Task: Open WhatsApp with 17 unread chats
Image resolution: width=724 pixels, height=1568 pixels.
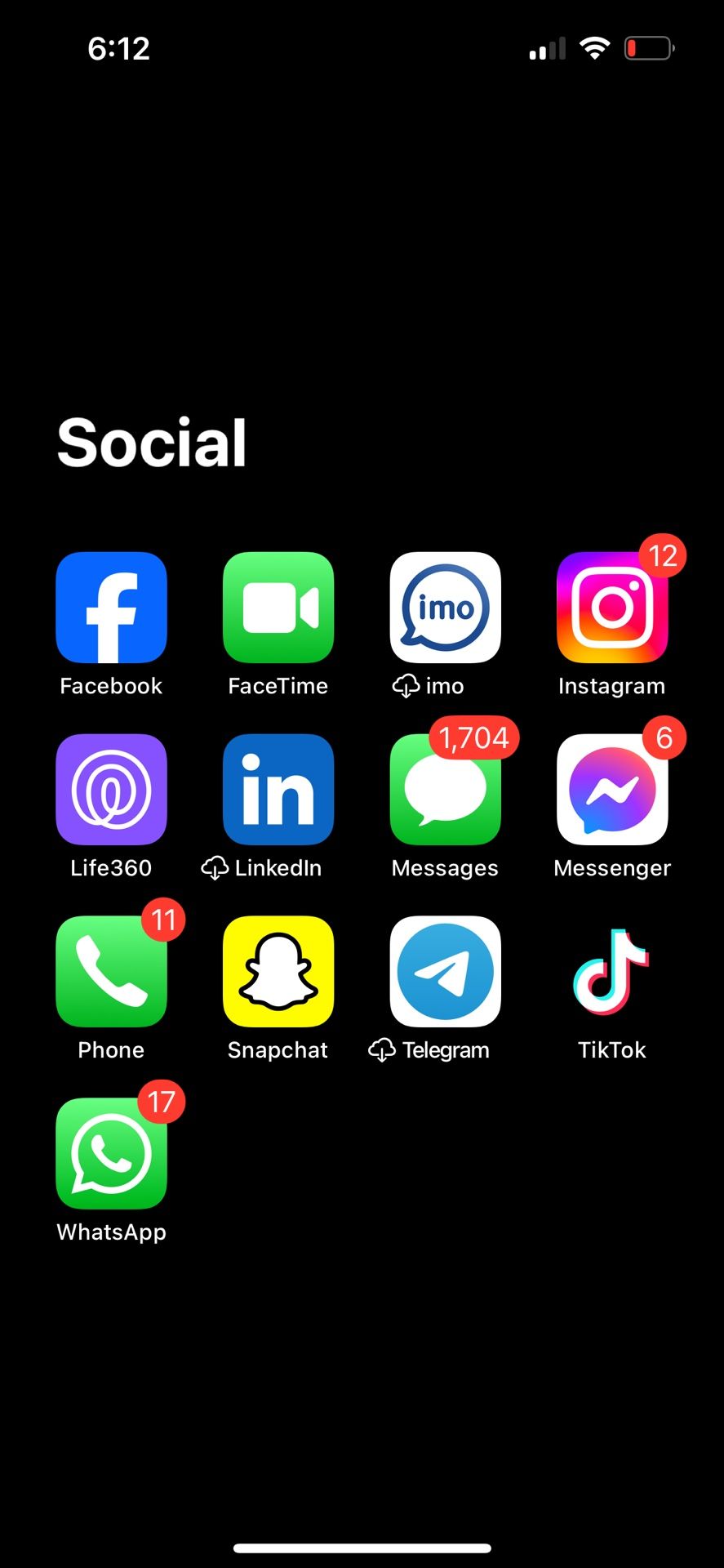Action: (111, 1153)
